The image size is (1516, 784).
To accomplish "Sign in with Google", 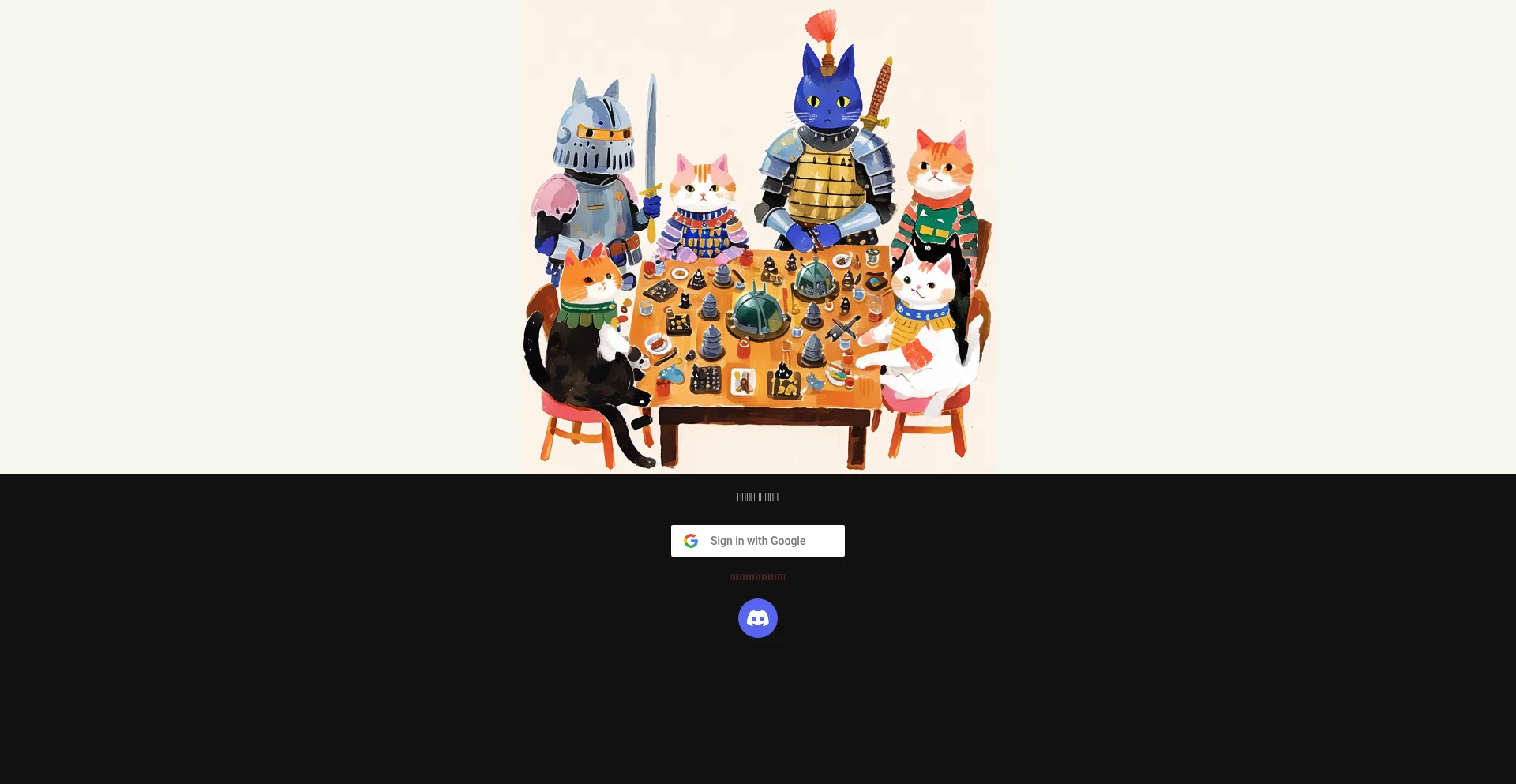I will click(x=757, y=541).
